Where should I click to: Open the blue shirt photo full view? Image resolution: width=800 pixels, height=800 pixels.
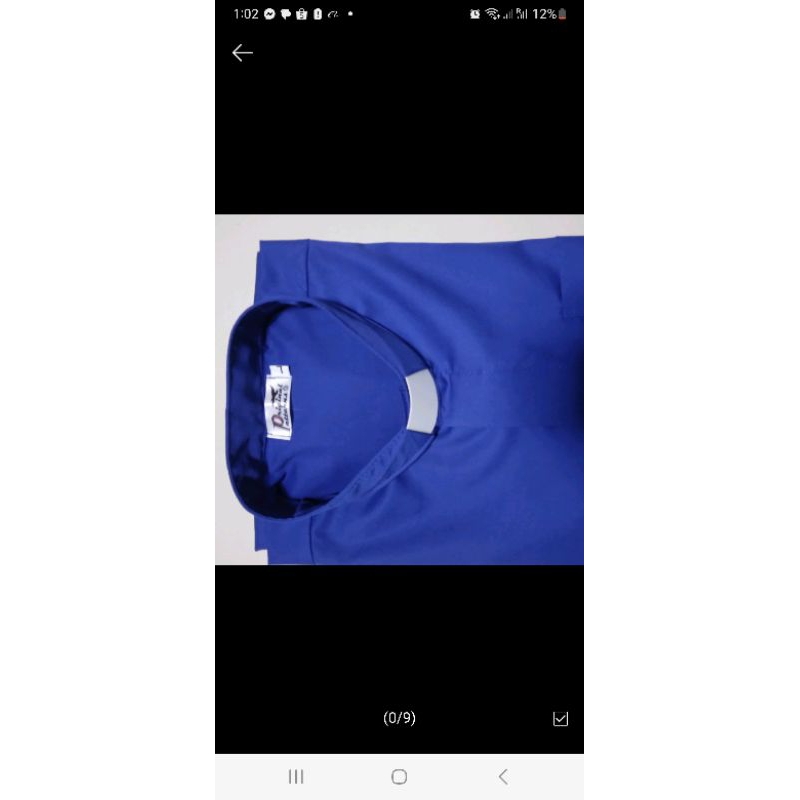[x=399, y=389]
